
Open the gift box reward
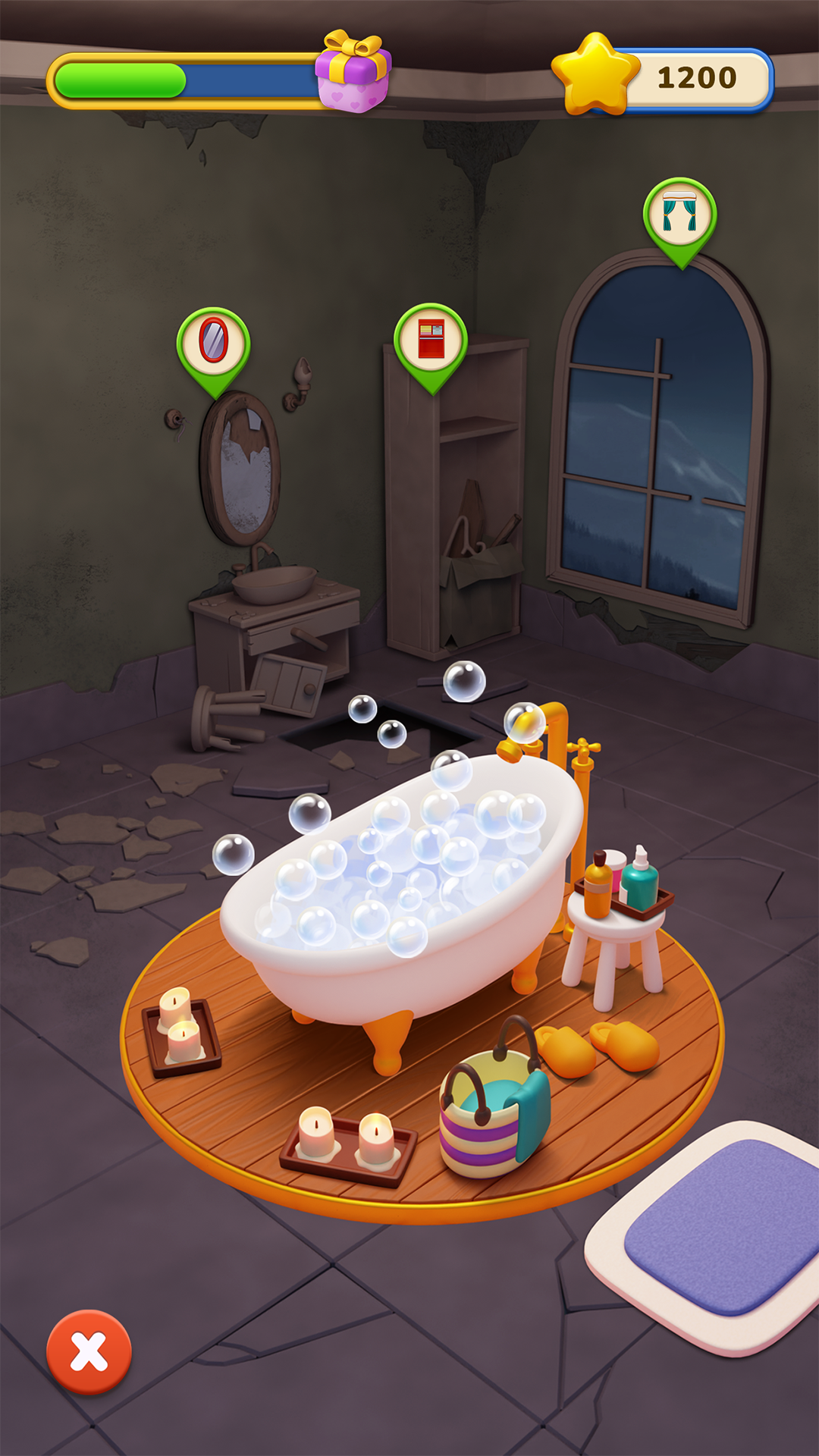point(353,72)
